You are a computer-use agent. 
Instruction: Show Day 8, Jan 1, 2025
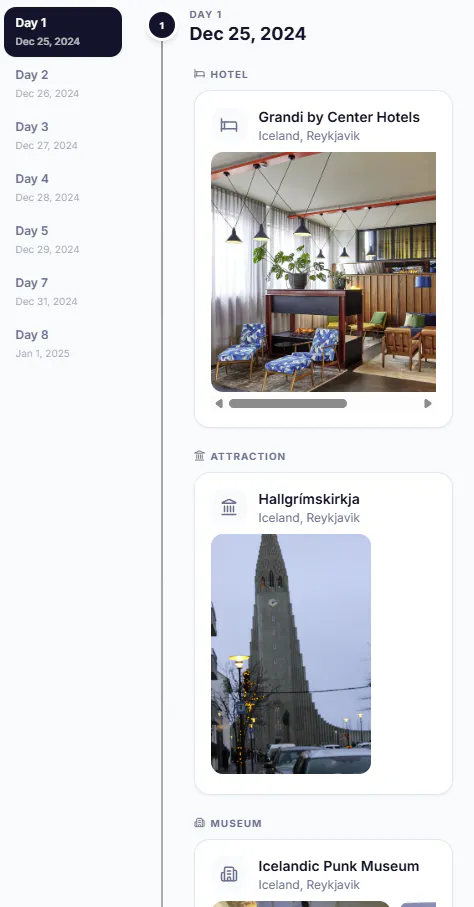[63, 344]
